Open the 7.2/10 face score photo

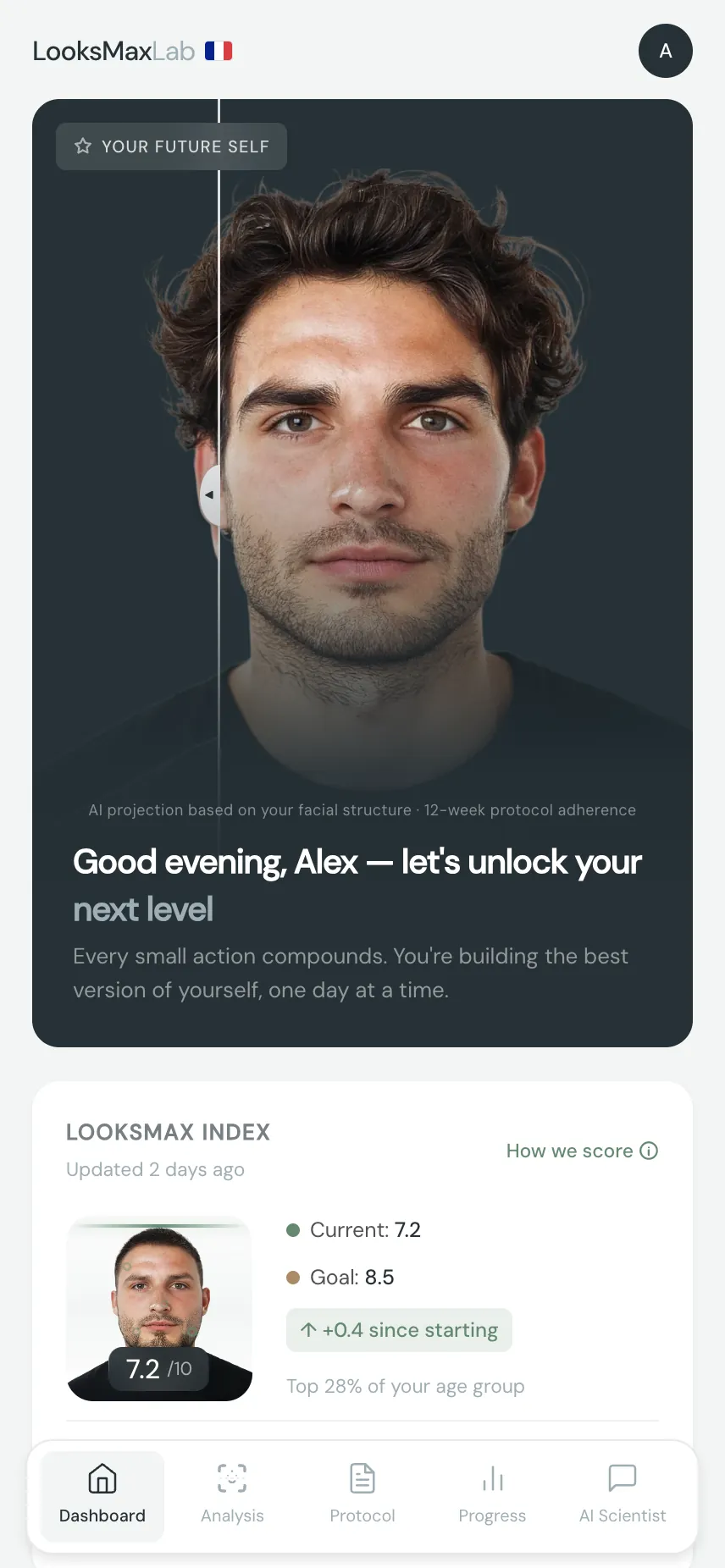[x=159, y=1309]
